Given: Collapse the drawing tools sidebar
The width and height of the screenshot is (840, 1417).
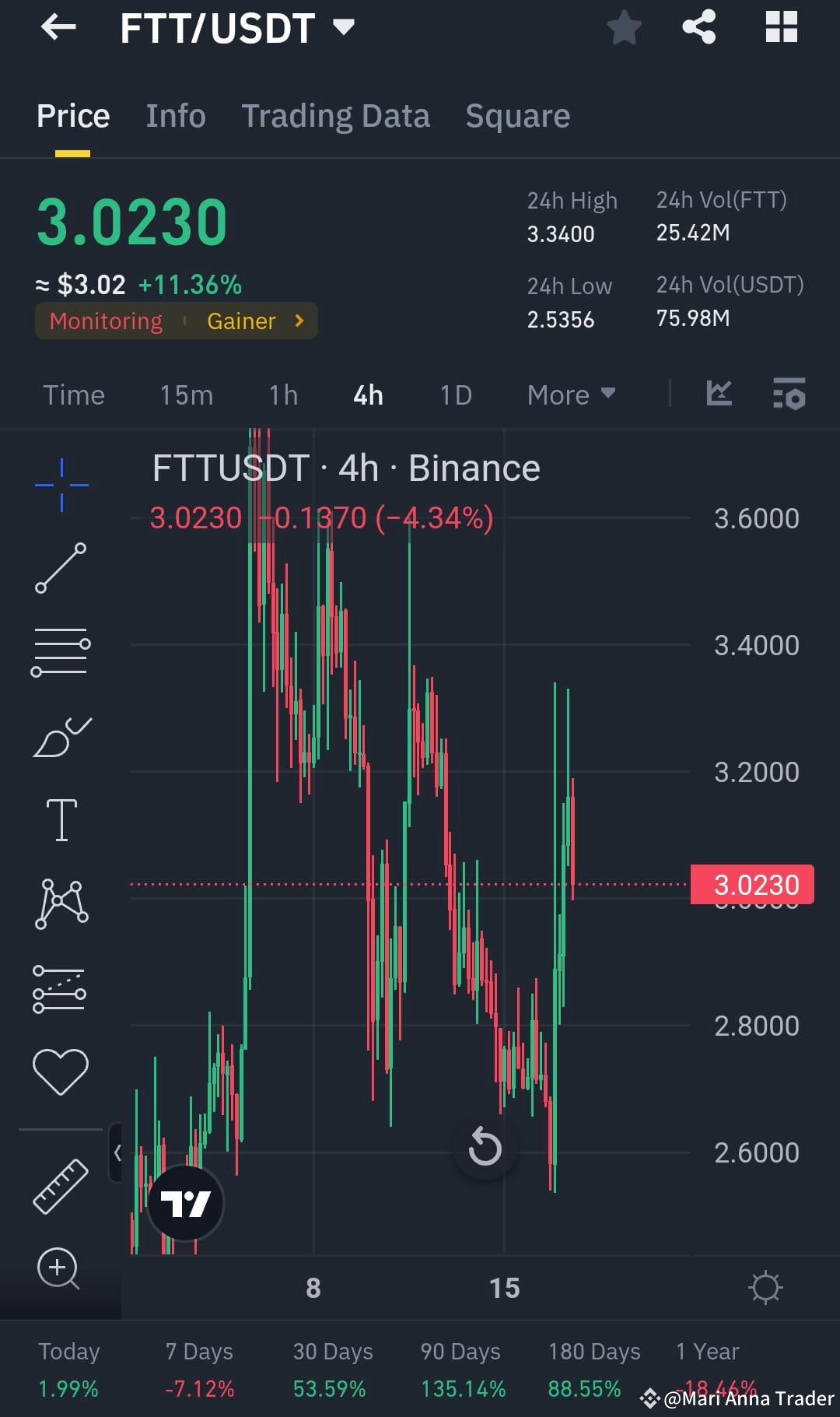Looking at the screenshot, I should (118, 1152).
